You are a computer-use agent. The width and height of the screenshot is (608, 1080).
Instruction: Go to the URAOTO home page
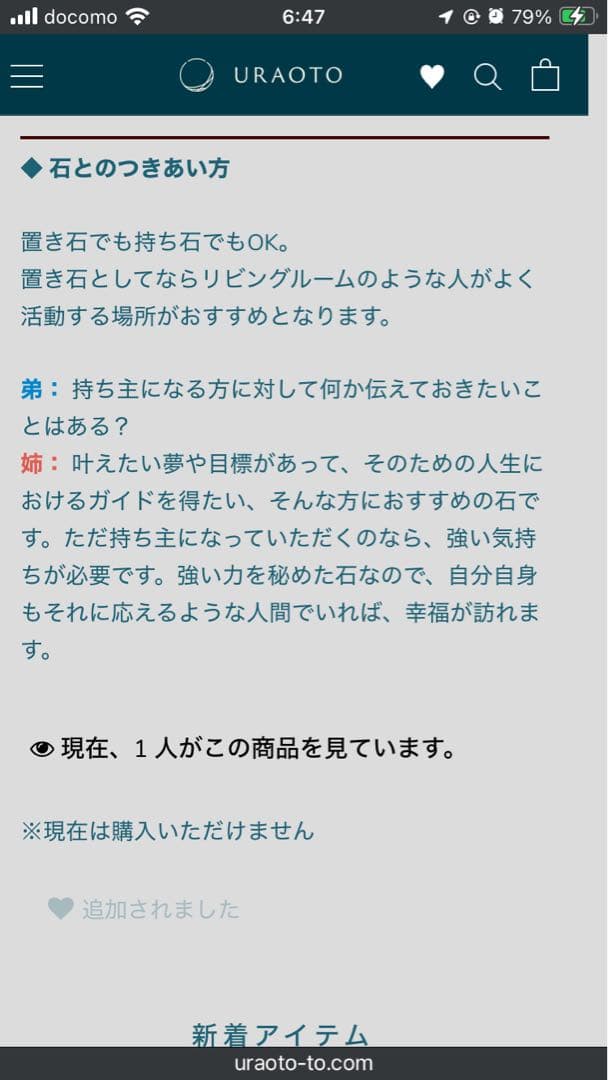262,75
